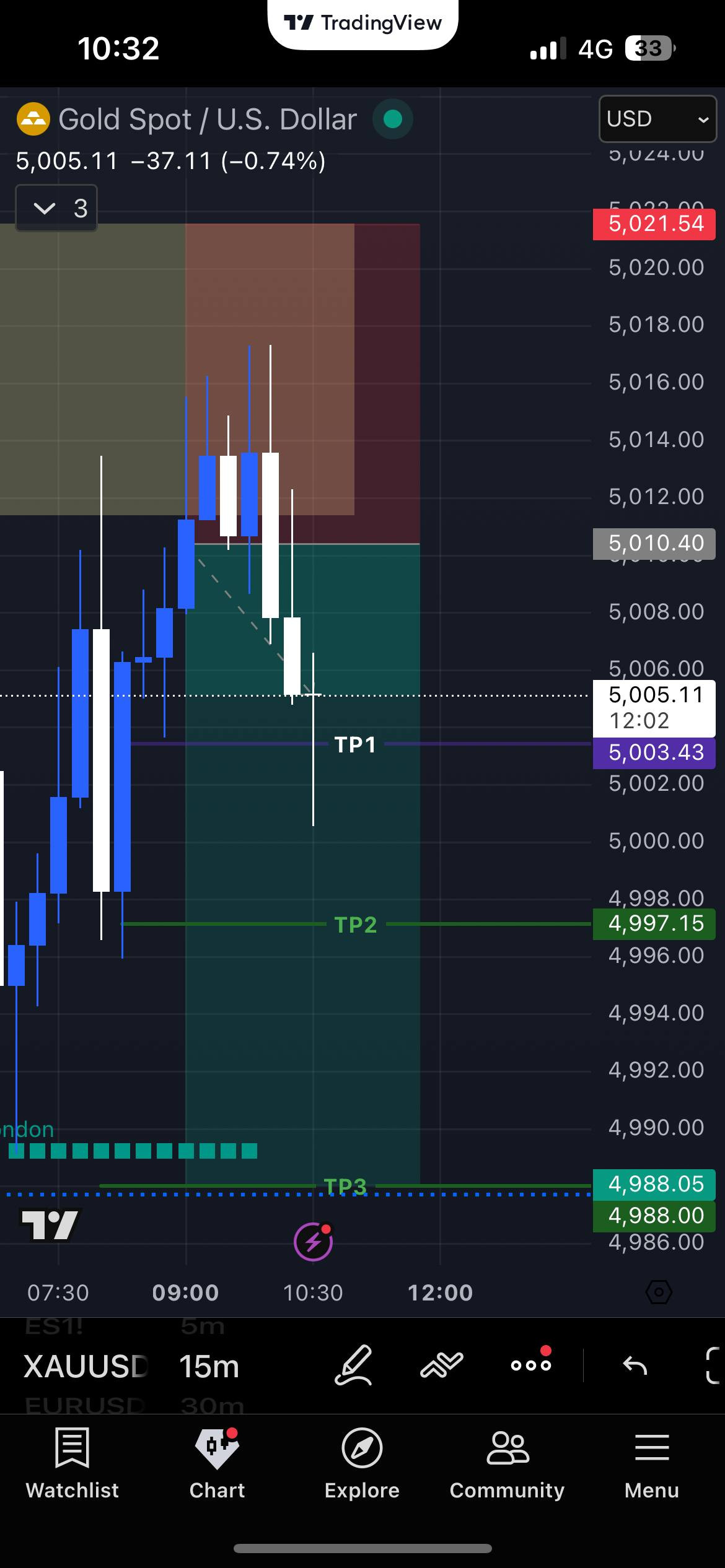Viewport: 725px width, 1568px height.
Task: Open the three-dot more options menu
Action: coord(531,1365)
